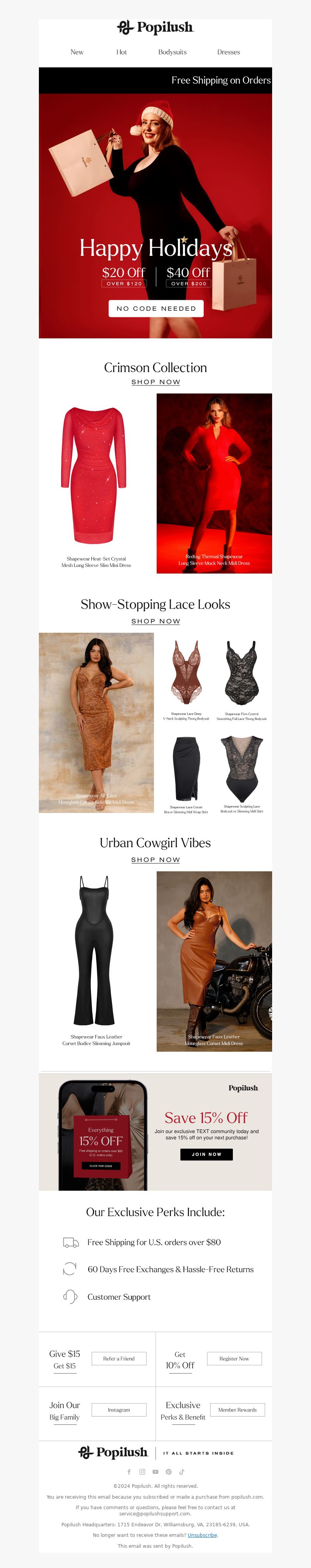Open the Bodysuits category link

[x=172, y=52]
